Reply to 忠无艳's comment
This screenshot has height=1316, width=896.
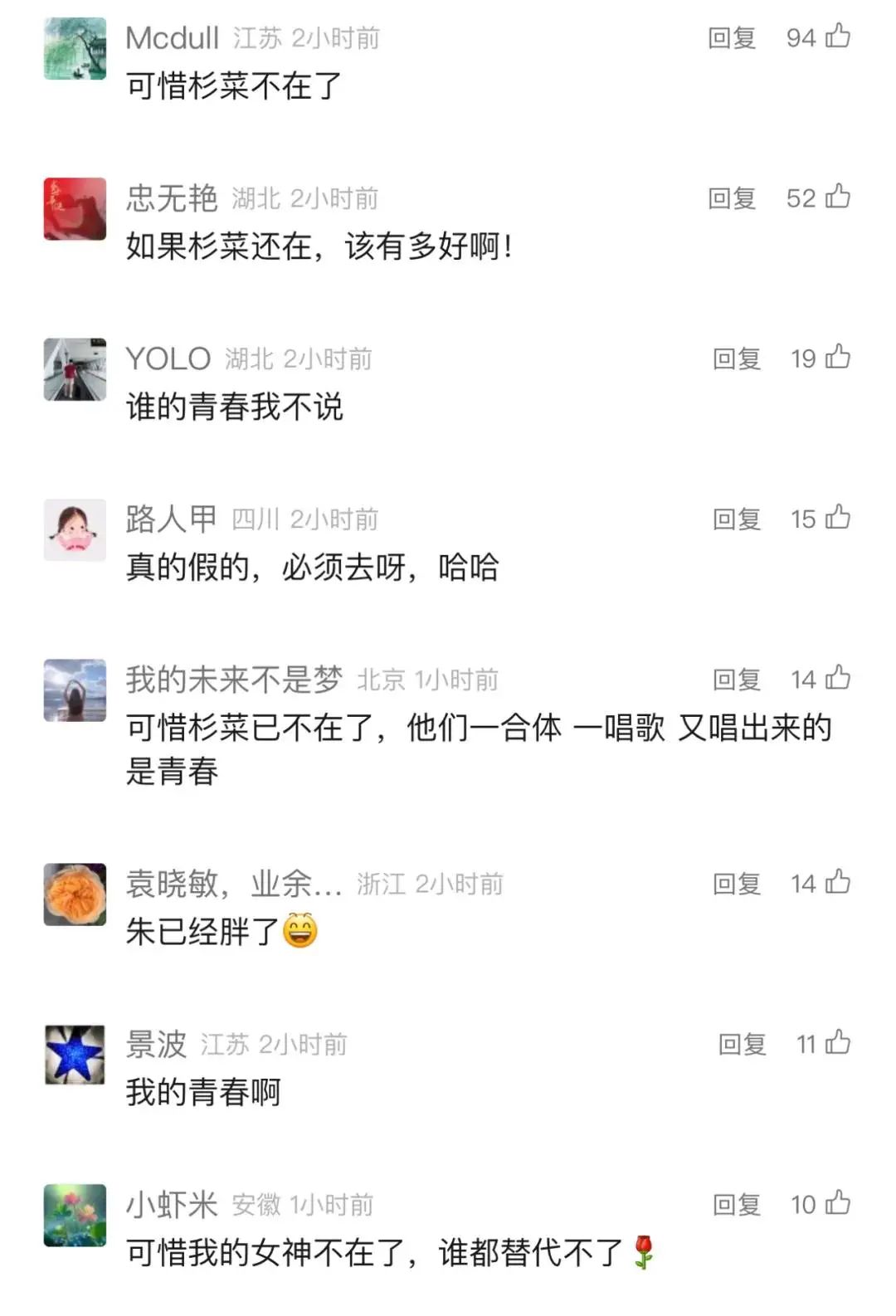click(731, 198)
